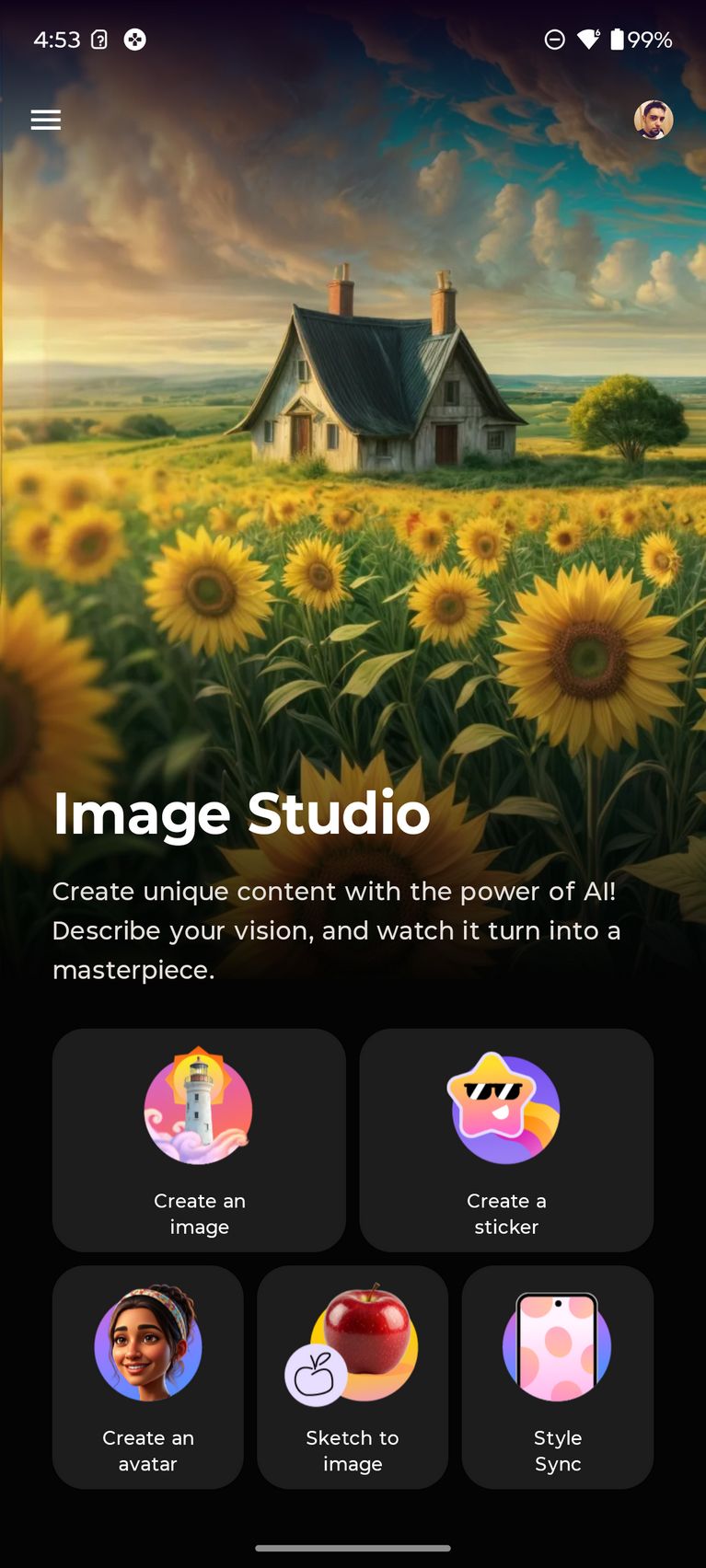Open the hamburger drawer menu
This screenshot has width=706, height=1568.
tap(46, 120)
